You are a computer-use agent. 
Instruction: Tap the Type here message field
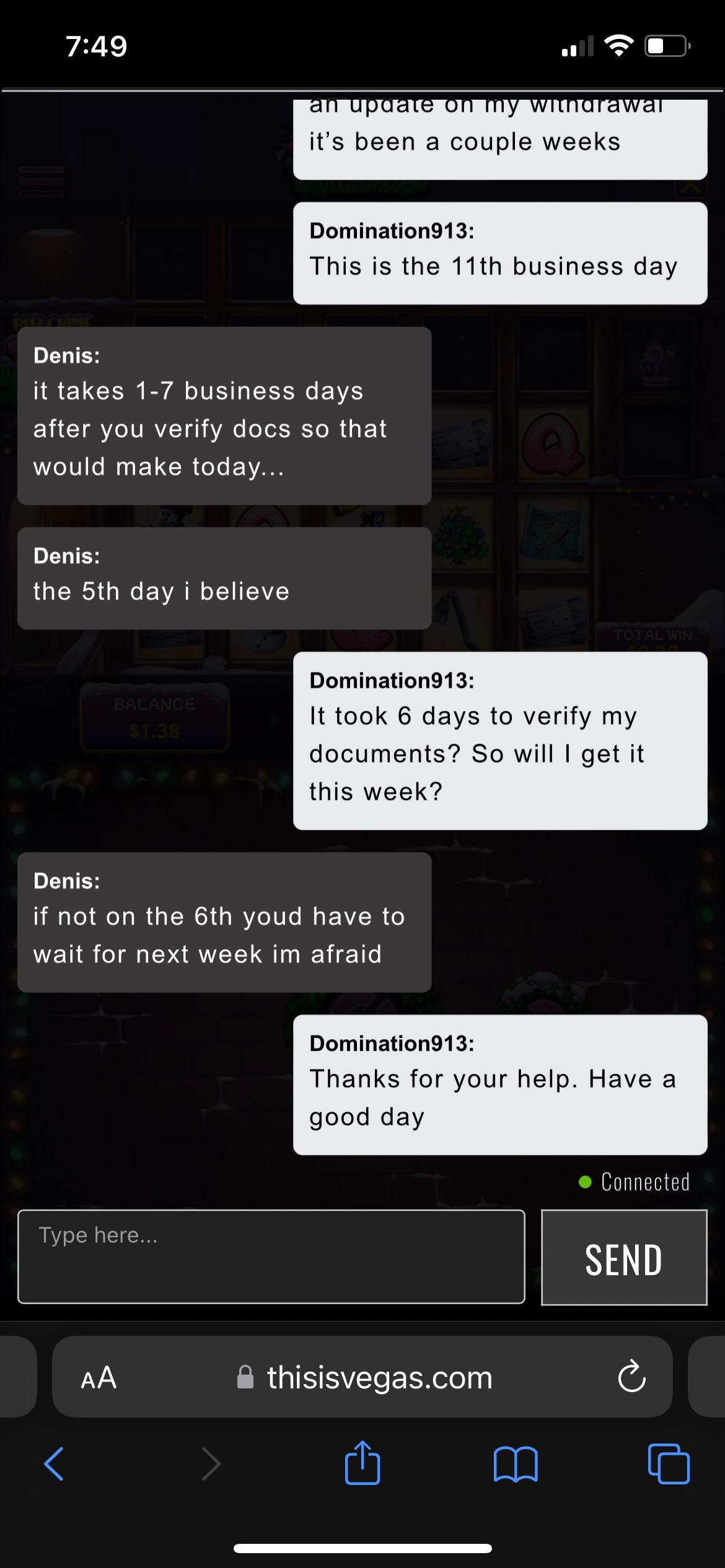[271, 1257]
